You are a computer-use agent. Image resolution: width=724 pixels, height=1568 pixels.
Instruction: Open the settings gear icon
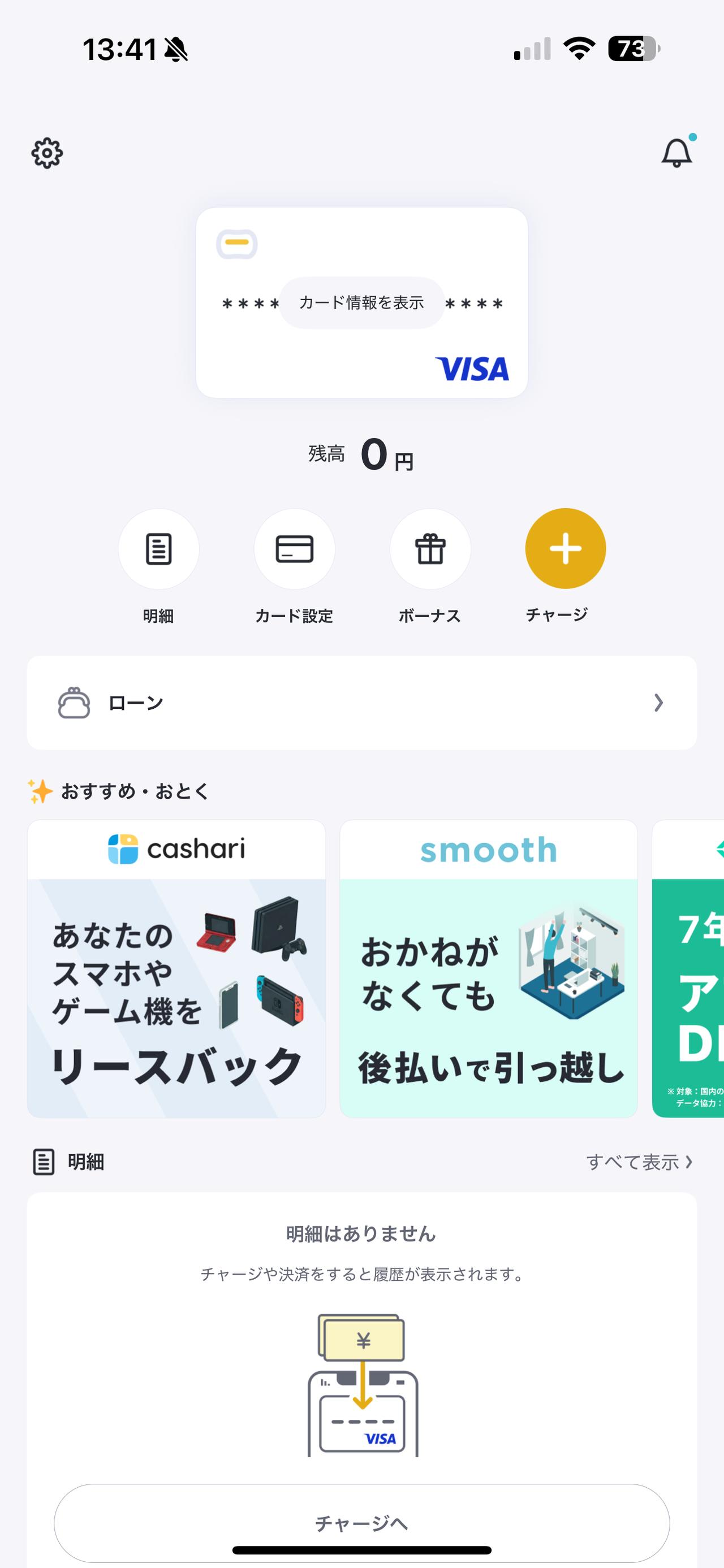click(x=48, y=153)
